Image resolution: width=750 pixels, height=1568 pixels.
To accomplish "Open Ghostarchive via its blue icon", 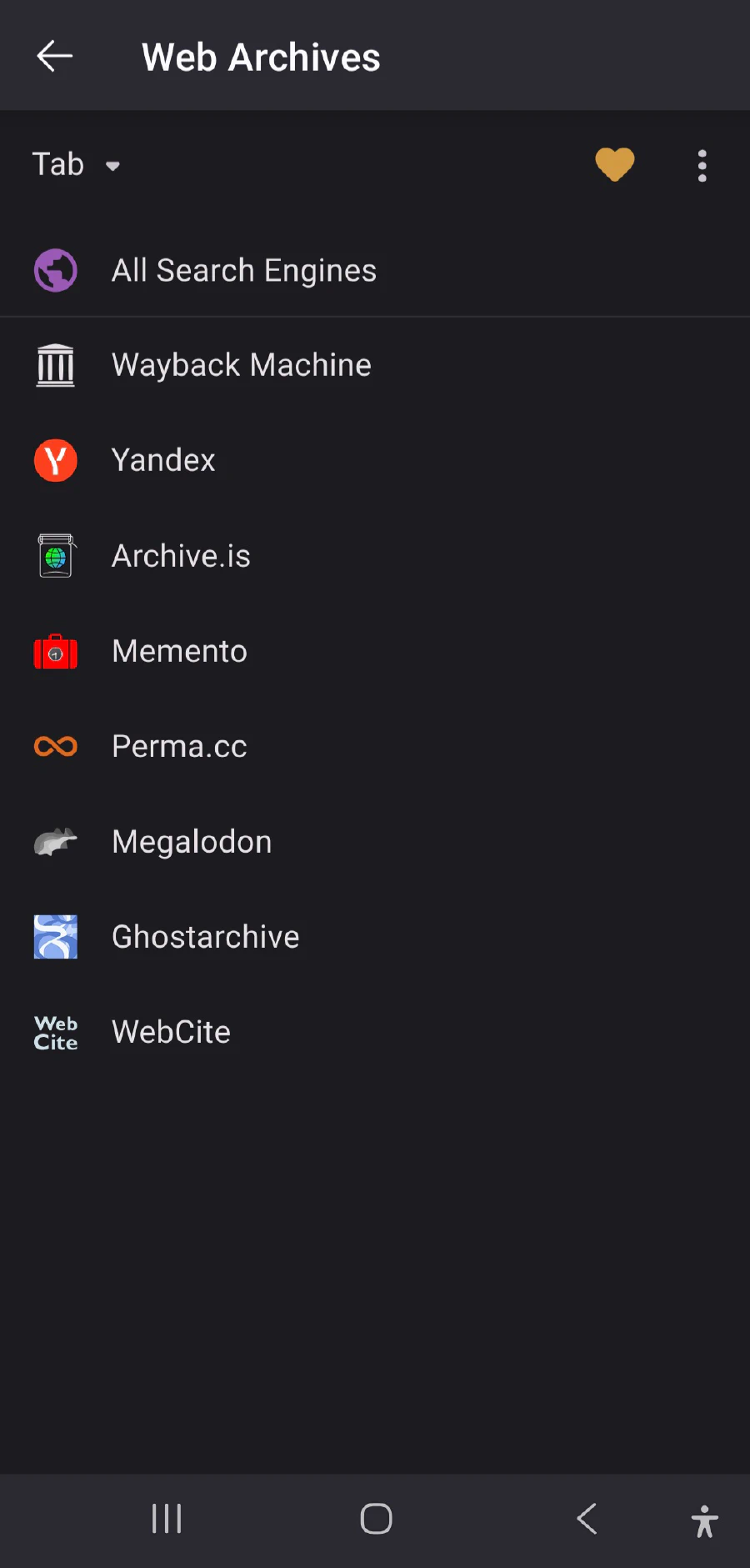I will (55, 937).
